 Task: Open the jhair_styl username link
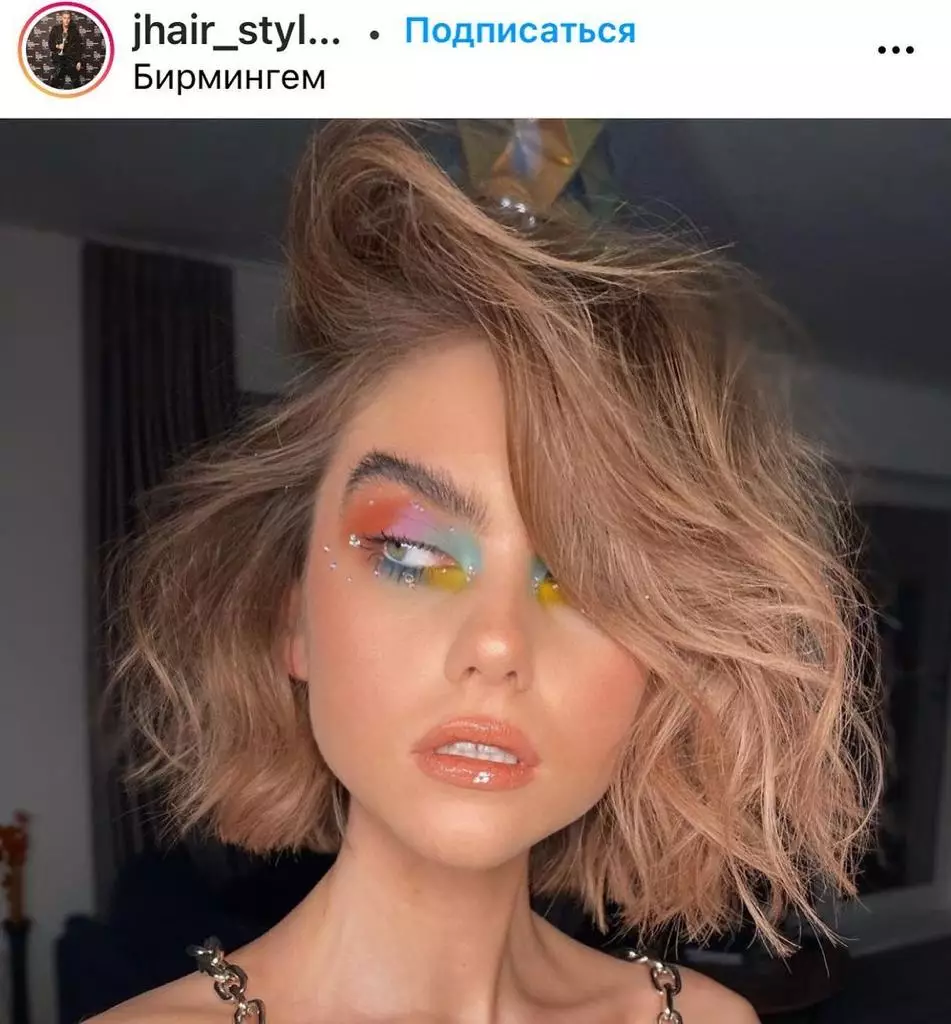tap(236, 32)
